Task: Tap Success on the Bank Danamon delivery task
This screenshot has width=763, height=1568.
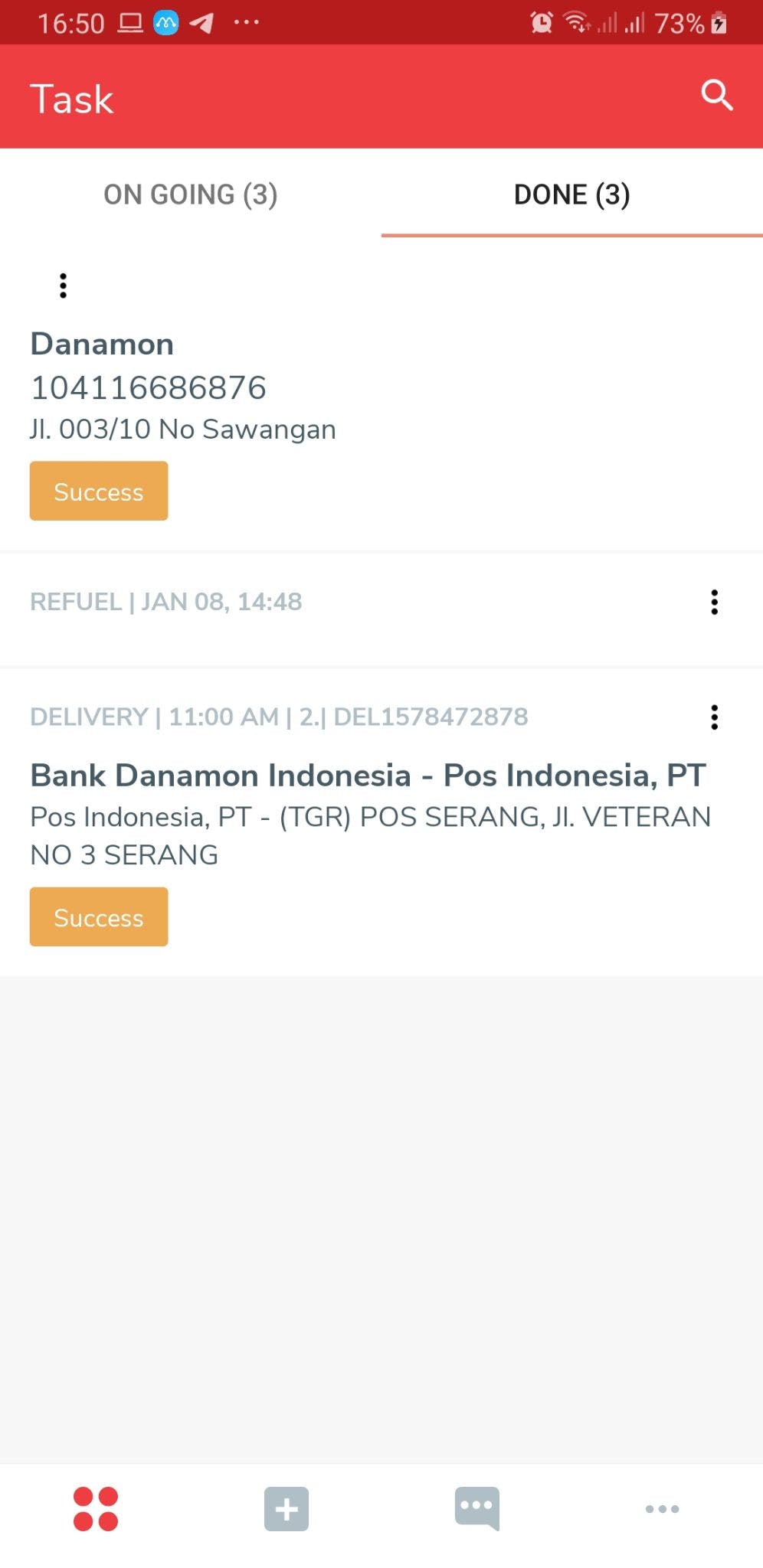Action: [98, 916]
